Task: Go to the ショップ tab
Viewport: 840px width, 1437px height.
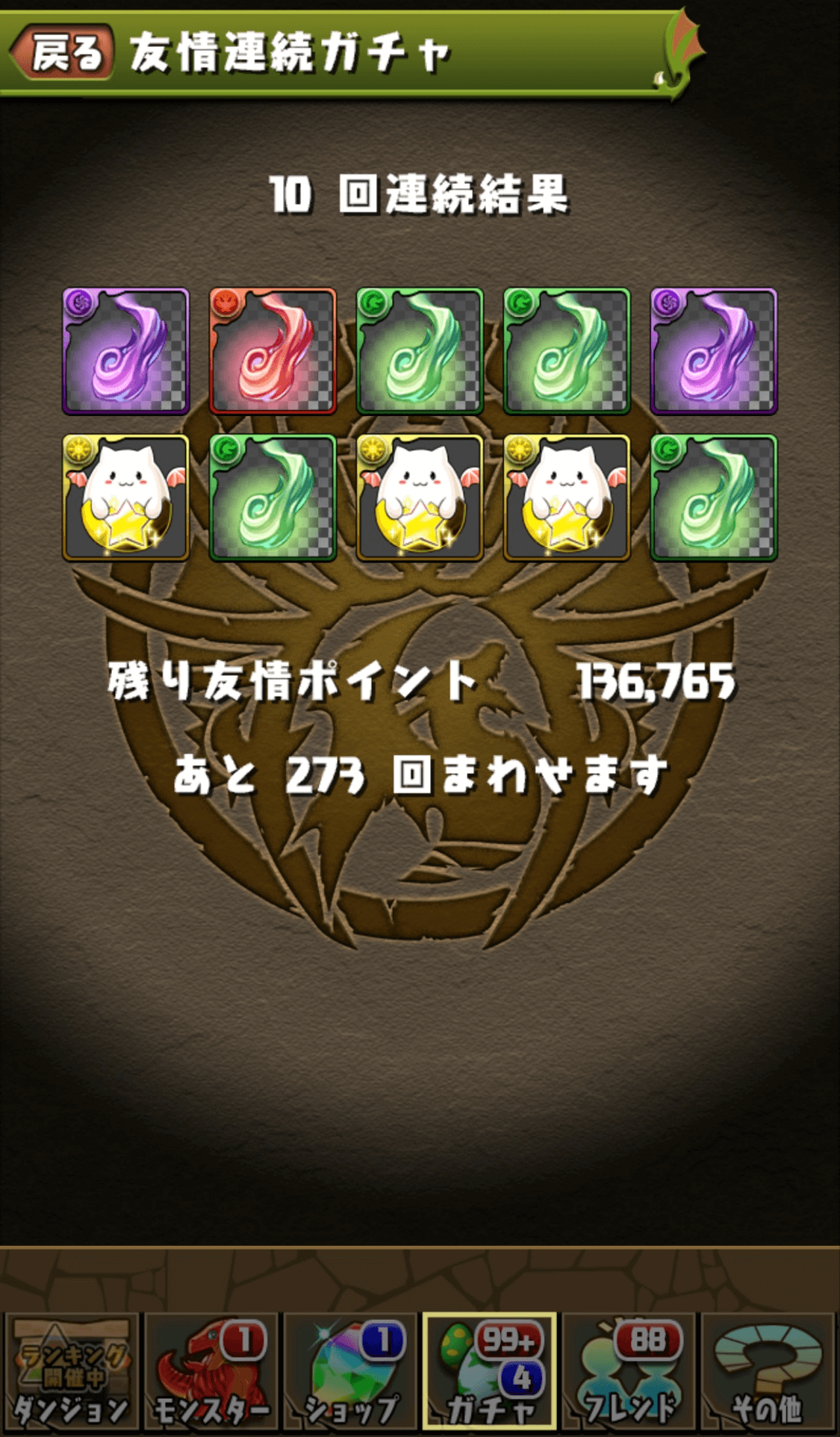Action: (x=350, y=1371)
